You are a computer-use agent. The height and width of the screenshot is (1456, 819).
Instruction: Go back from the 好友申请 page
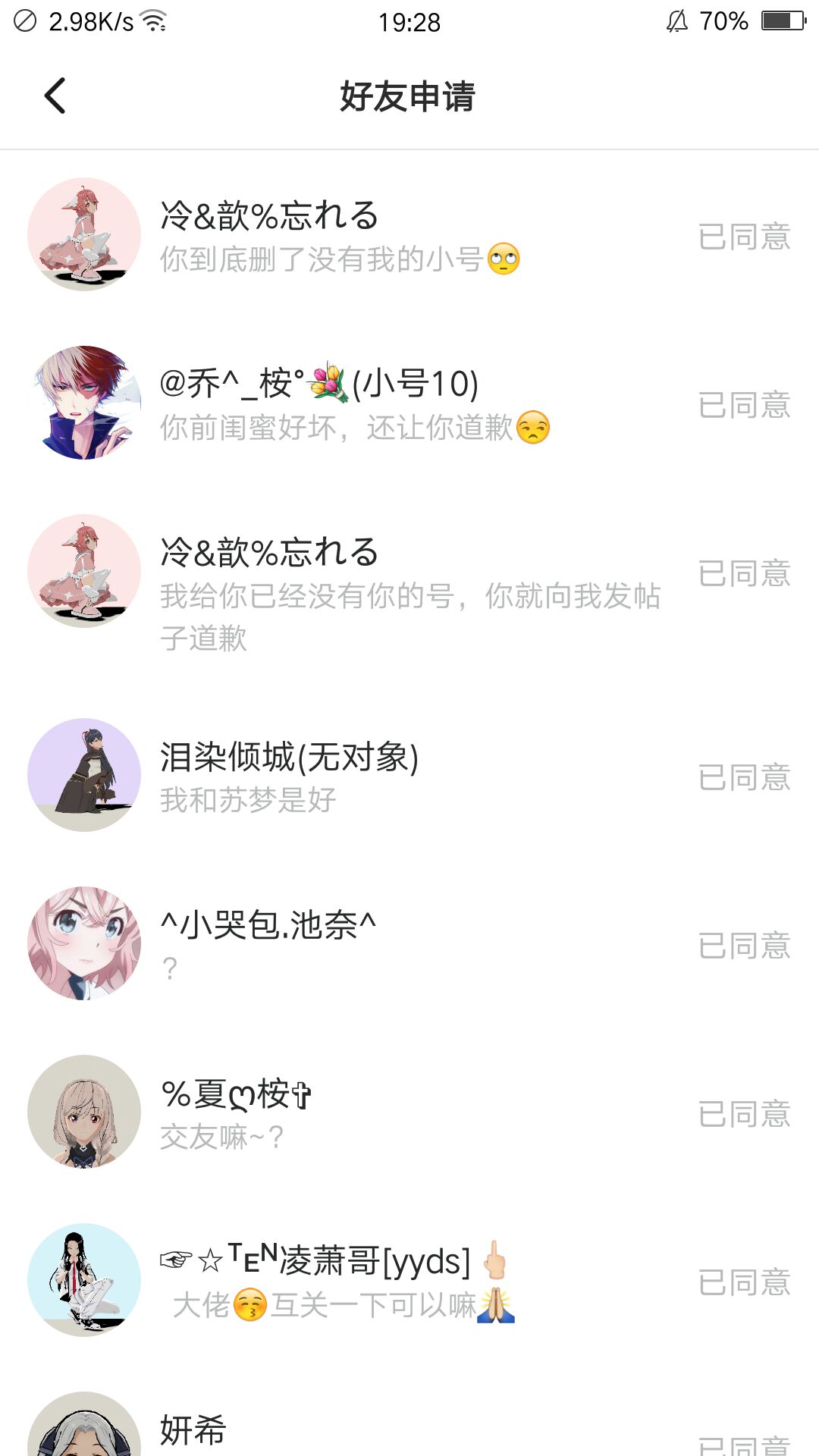point(55,96)
